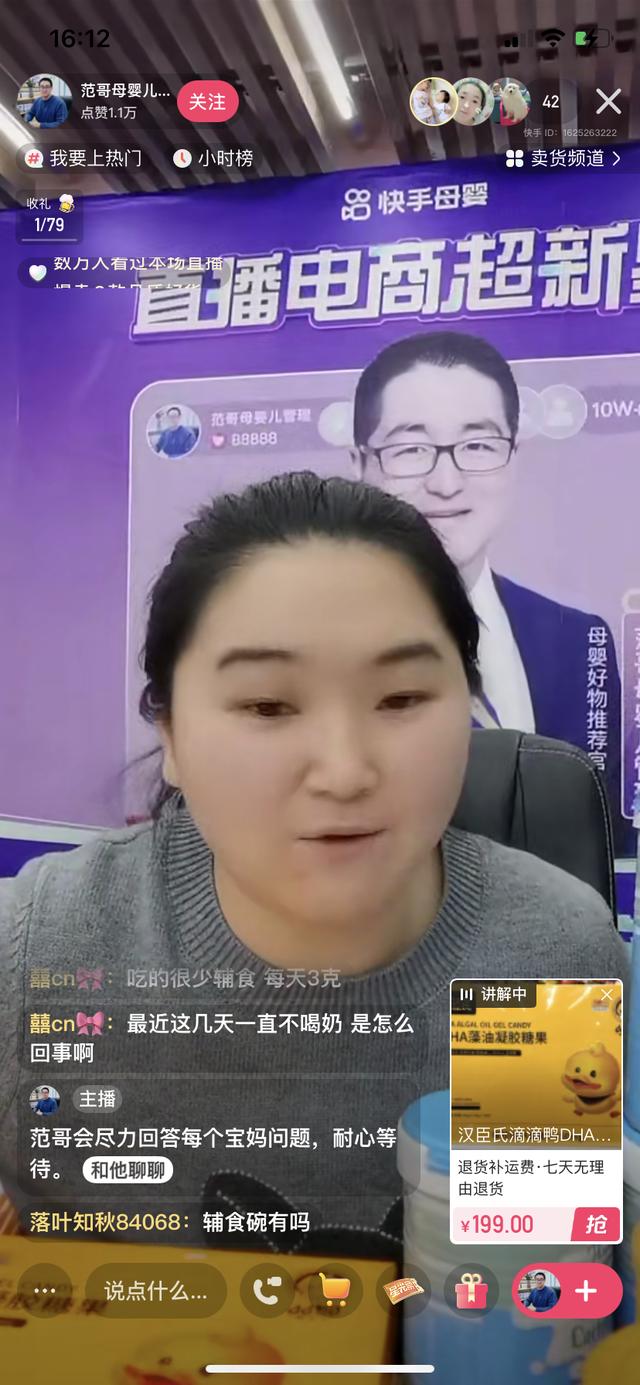Open 我要上热门 option
Image resolution: width=640 pixels, height=1385 pixels.
pos(85,158)
